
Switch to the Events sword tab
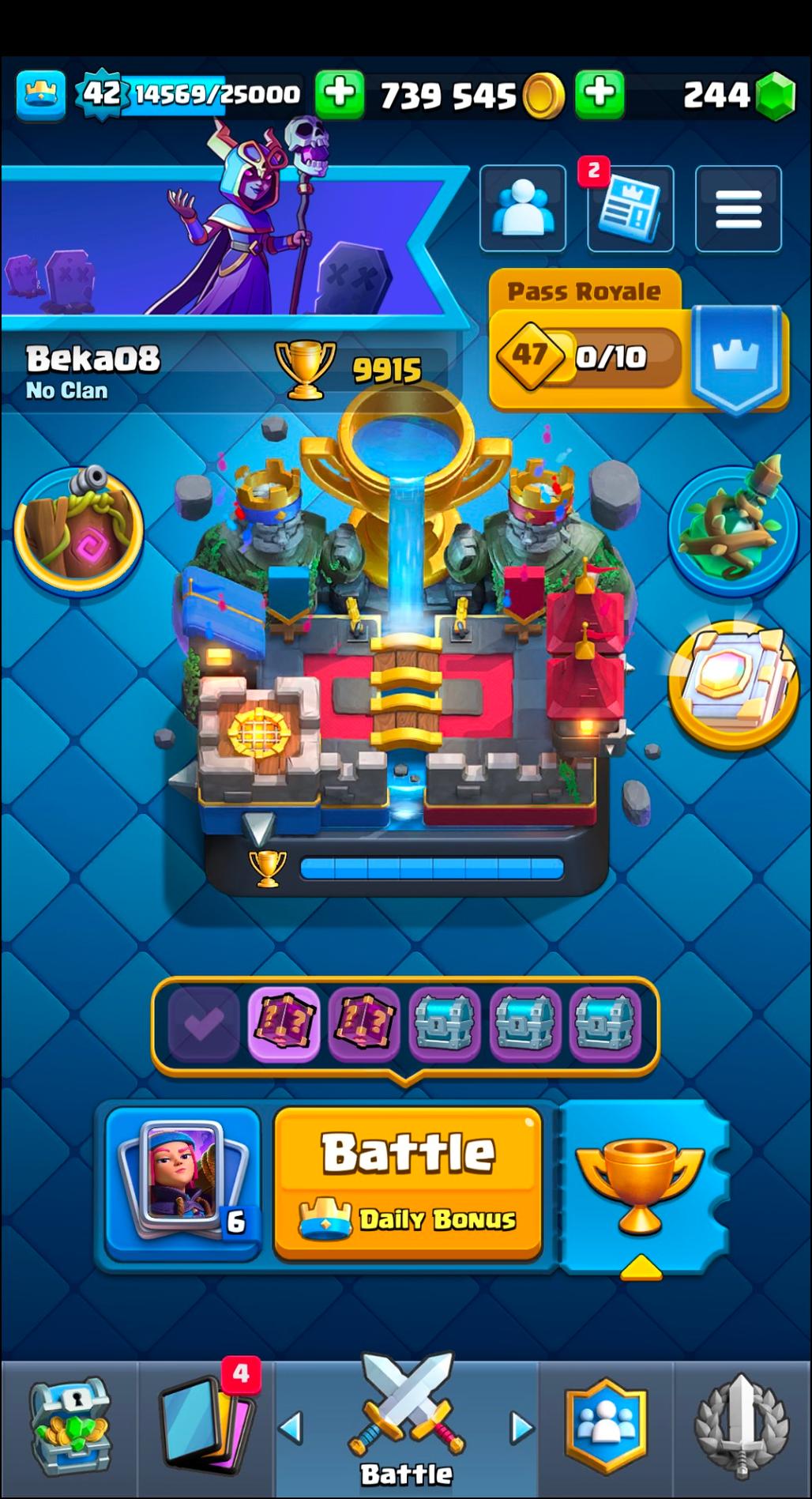(741, 1426)
